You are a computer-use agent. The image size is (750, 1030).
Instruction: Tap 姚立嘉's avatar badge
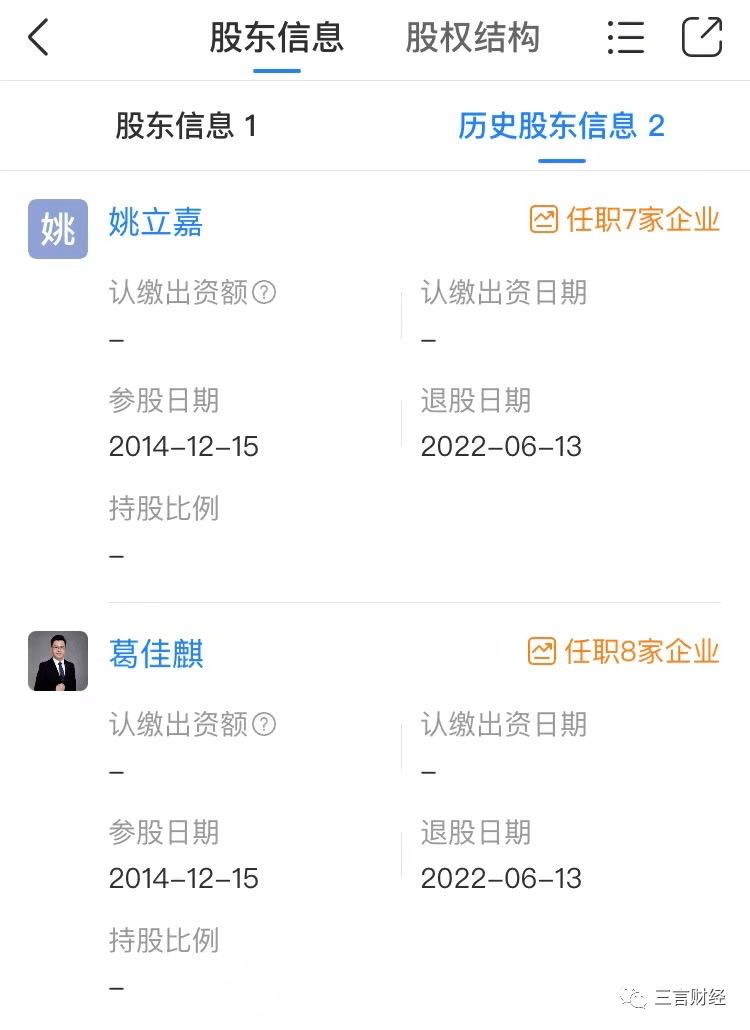pos(58,229)
